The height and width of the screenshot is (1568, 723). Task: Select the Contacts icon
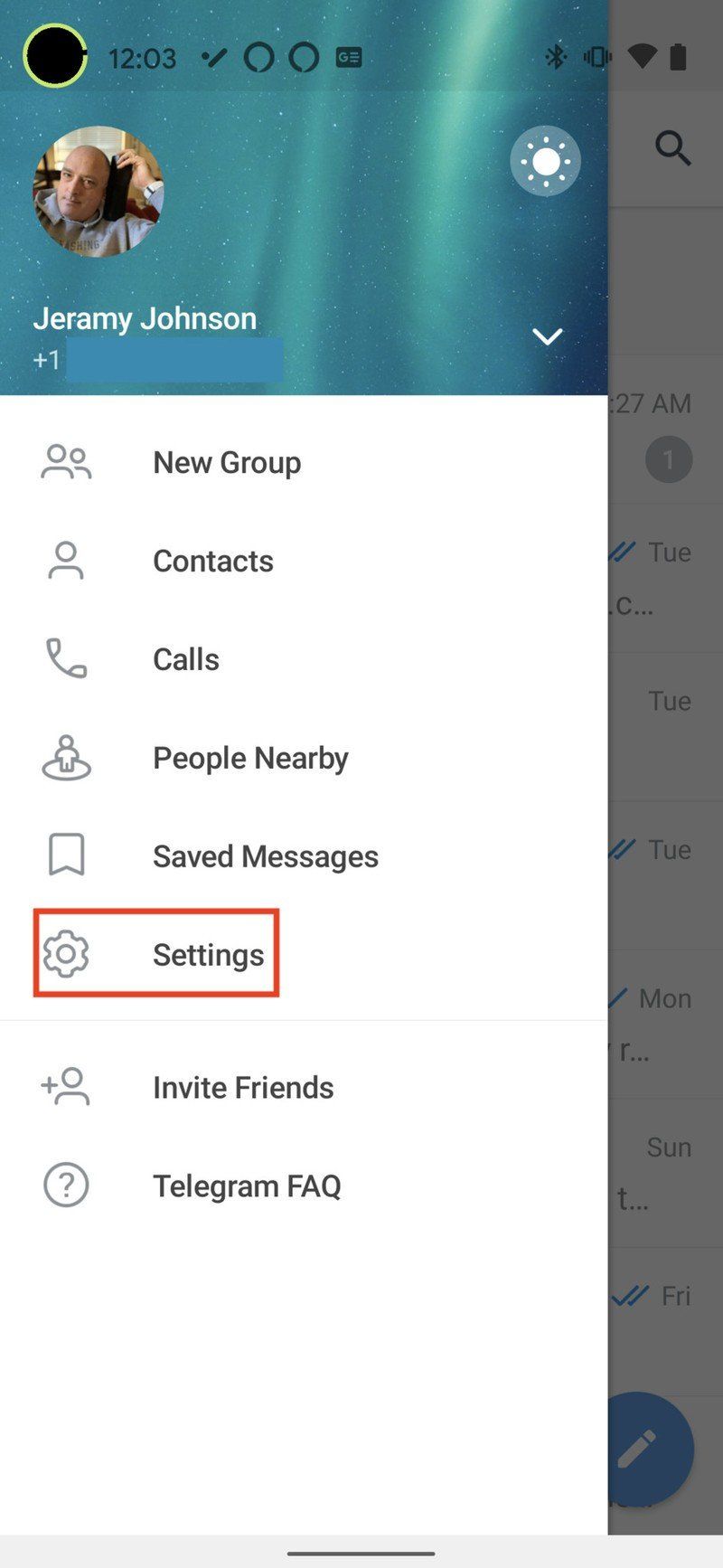[65, 561]
